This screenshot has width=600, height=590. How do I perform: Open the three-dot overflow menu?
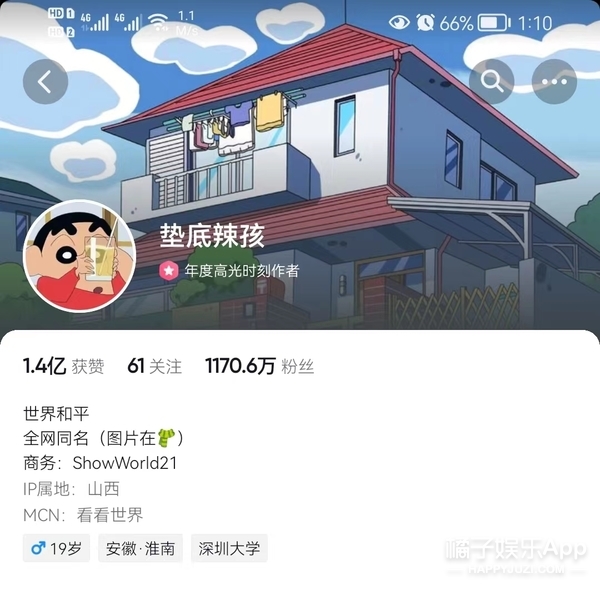coord(553,82)
